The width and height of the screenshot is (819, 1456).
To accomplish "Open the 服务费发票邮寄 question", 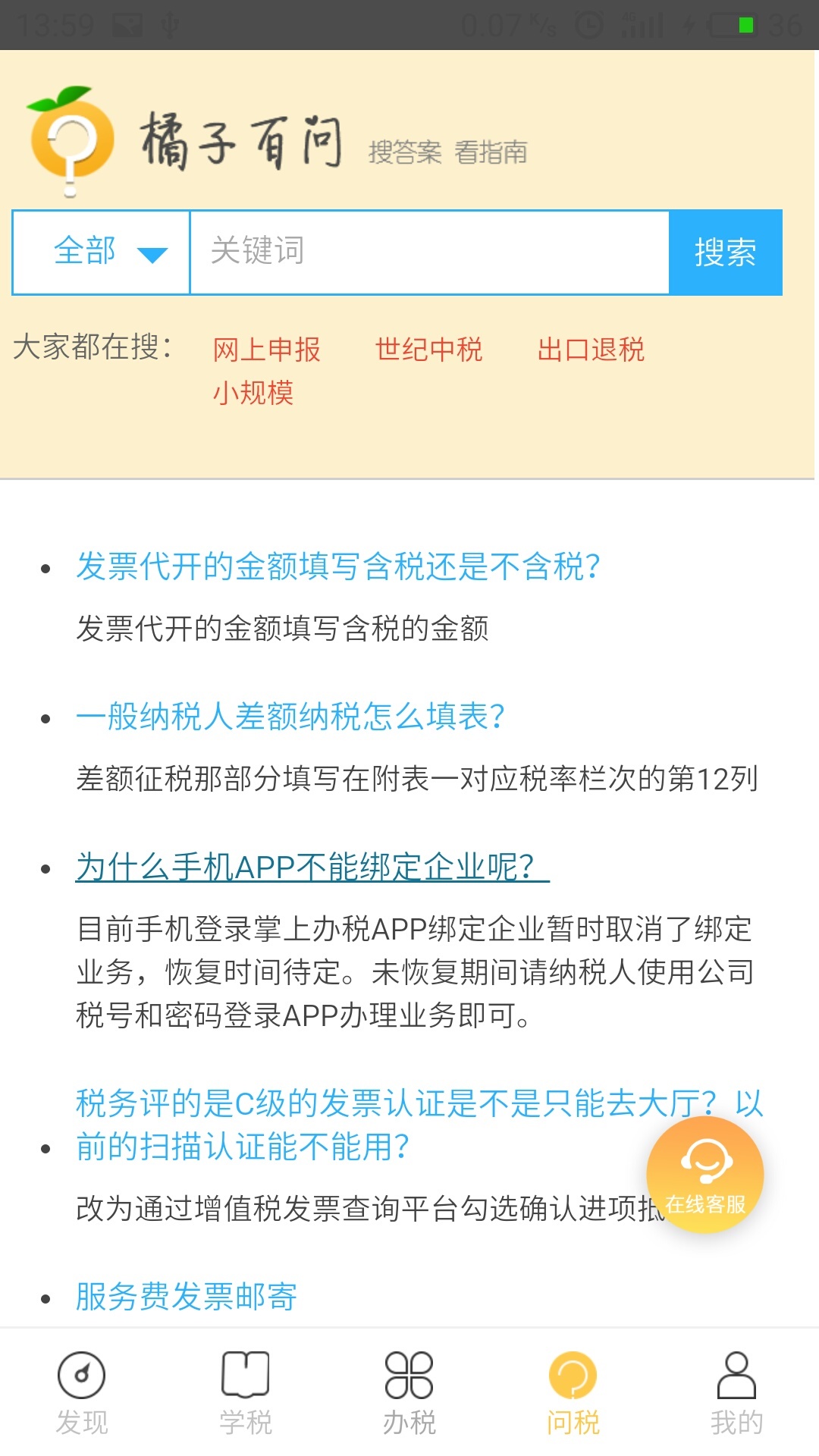I will click(x=187, y=1297).
